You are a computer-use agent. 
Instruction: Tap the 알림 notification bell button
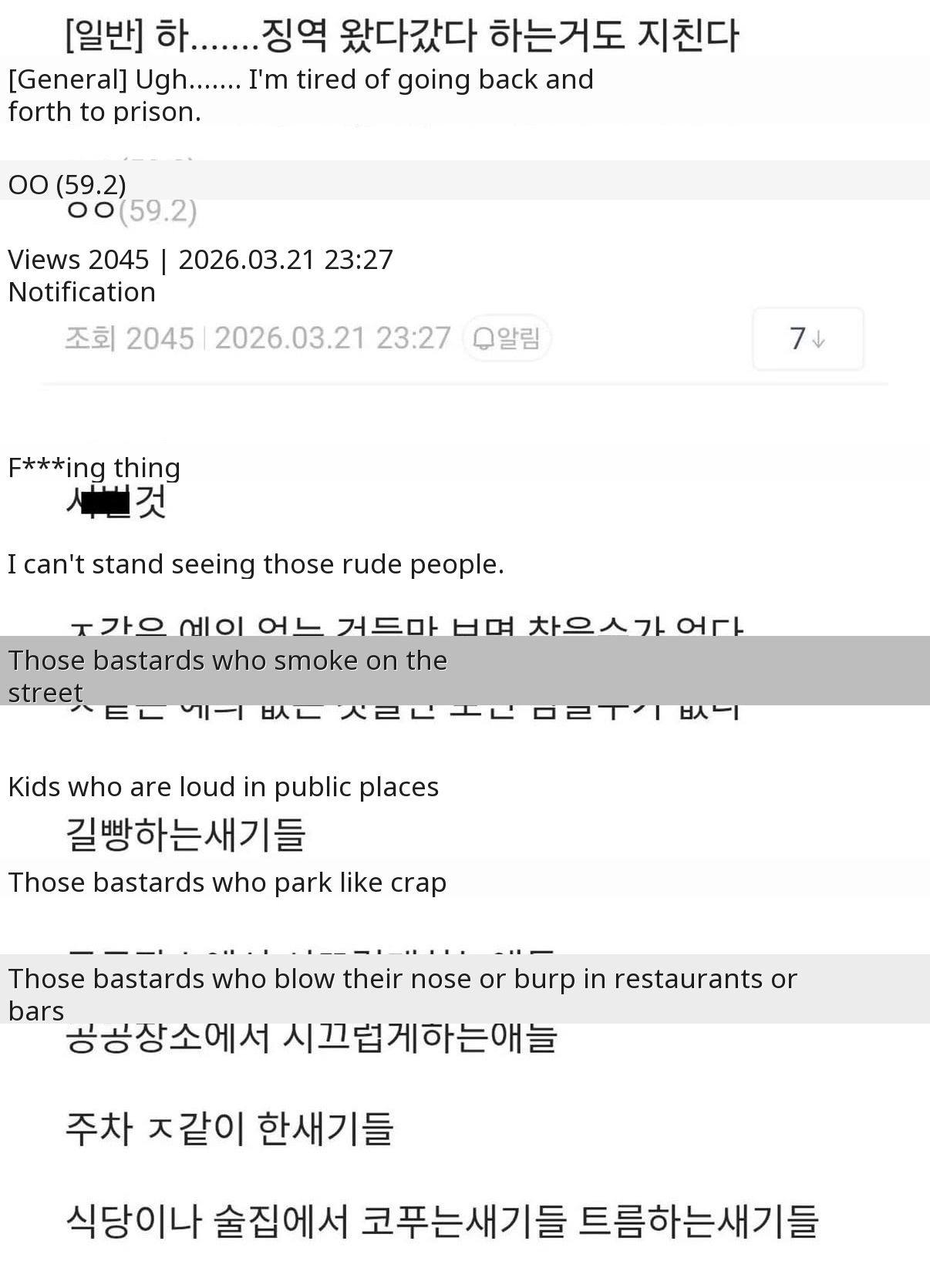(507, 338)
